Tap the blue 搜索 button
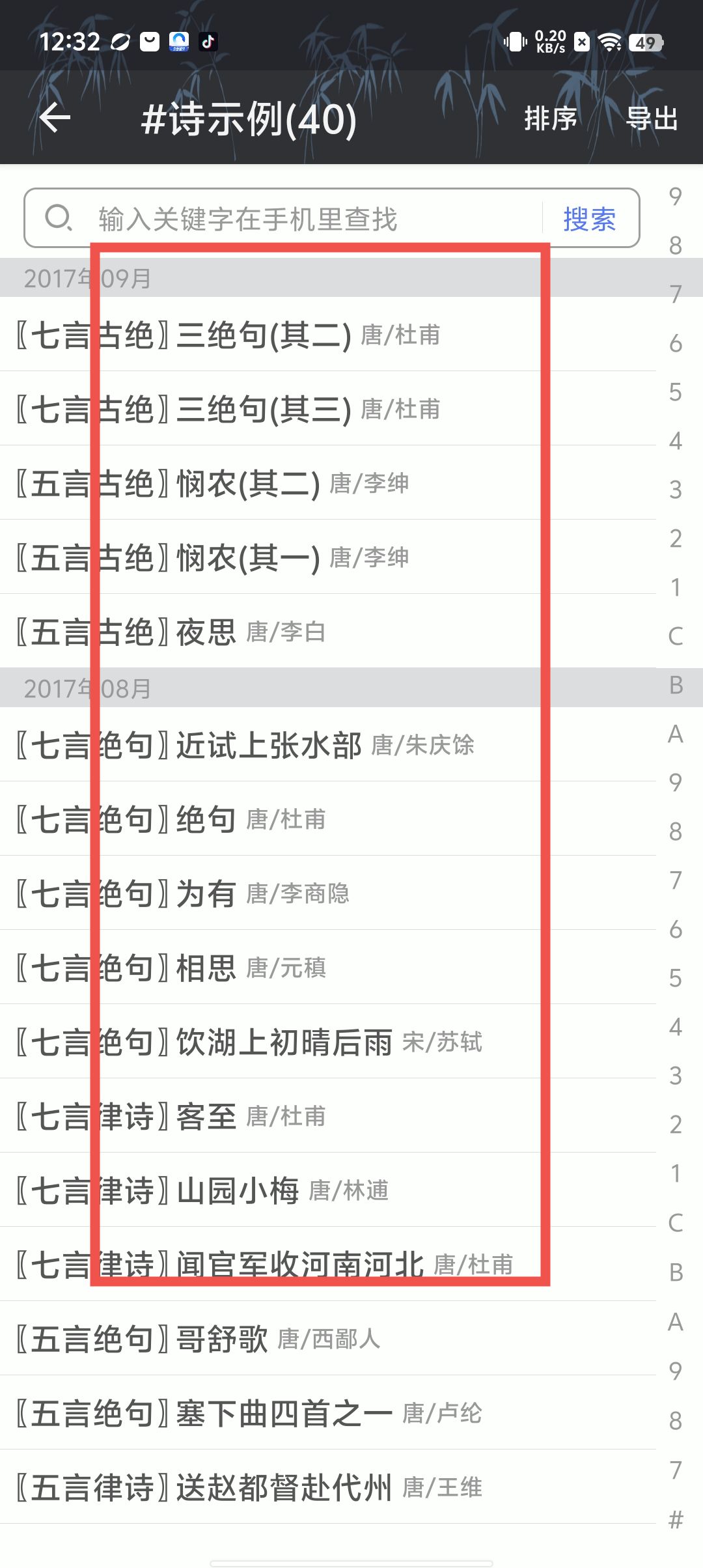703x1568 pixels. click(589, 219)
